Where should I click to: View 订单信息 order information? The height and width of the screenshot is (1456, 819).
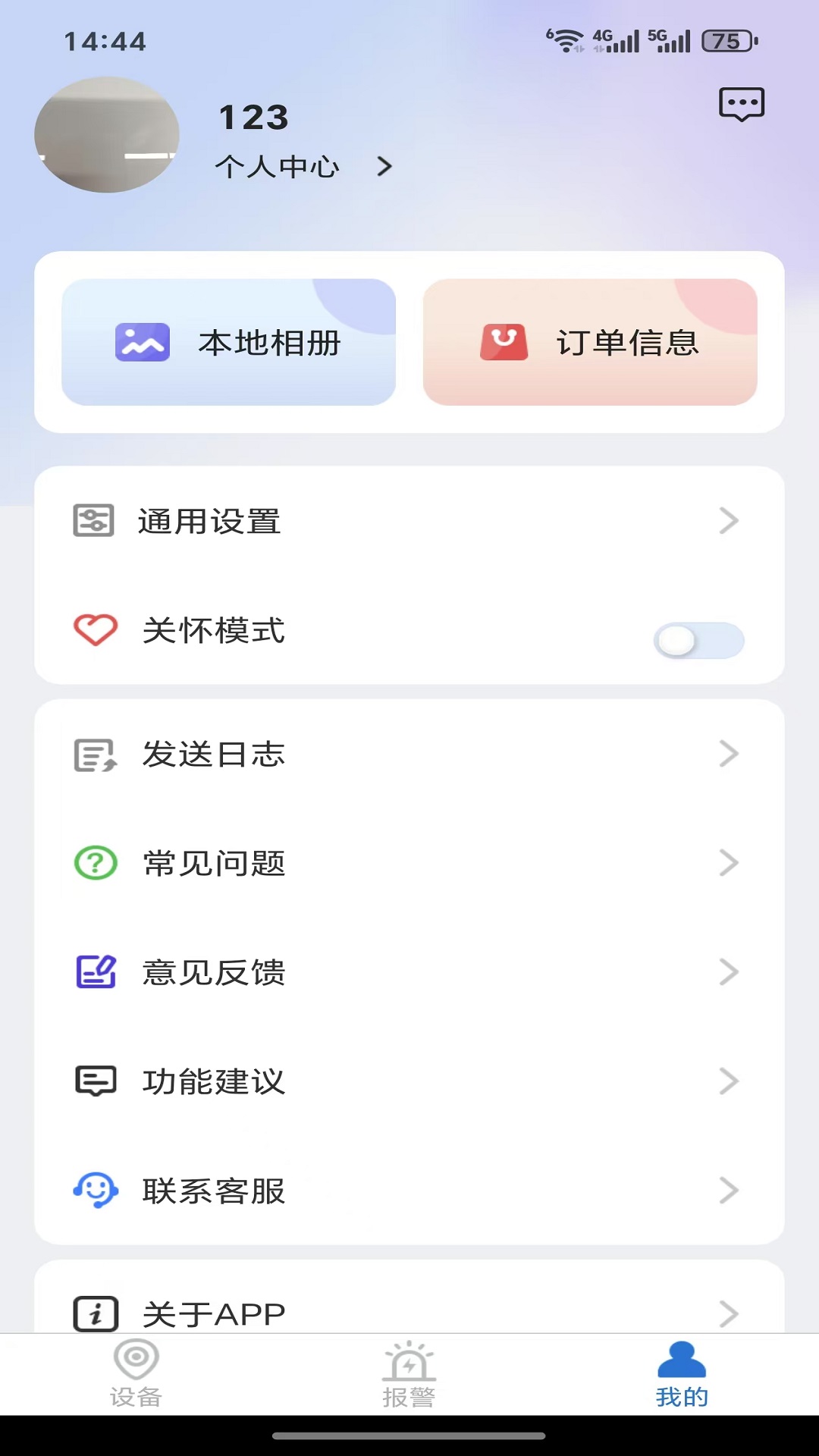pyautogui.click(x=591, y=341)
